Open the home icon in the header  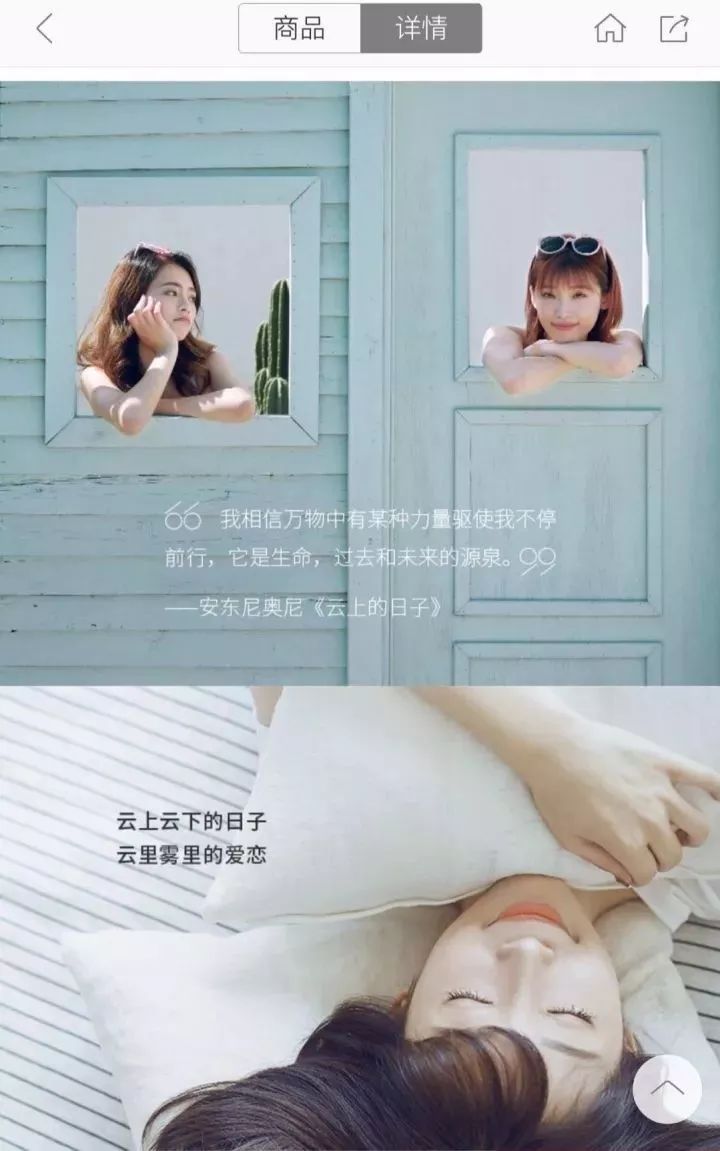(x=609, y=29)
